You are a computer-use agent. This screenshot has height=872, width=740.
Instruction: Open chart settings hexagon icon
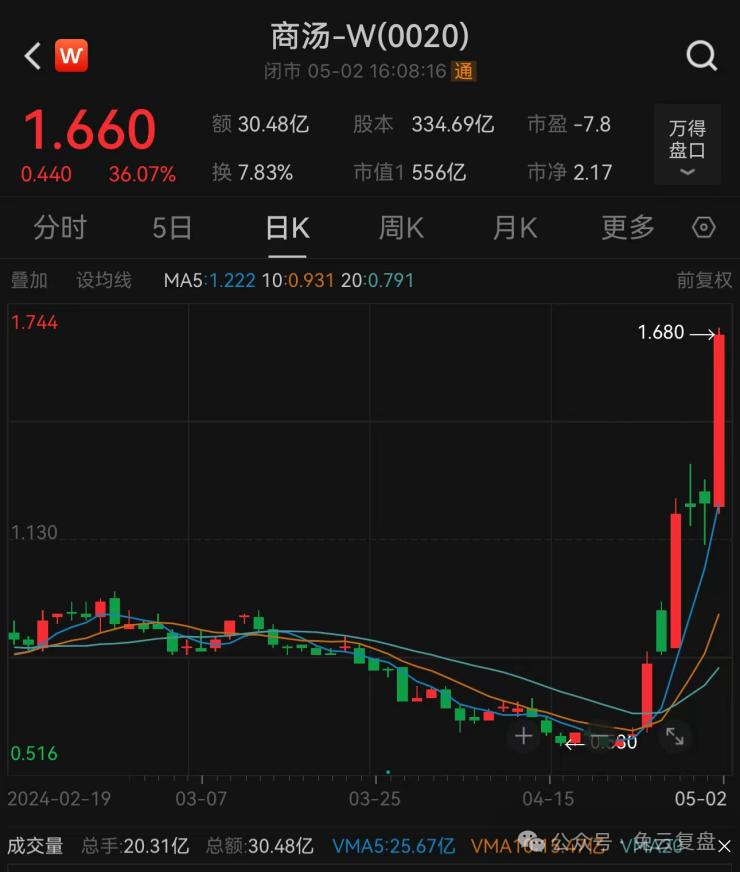click(x=704, y=228)
